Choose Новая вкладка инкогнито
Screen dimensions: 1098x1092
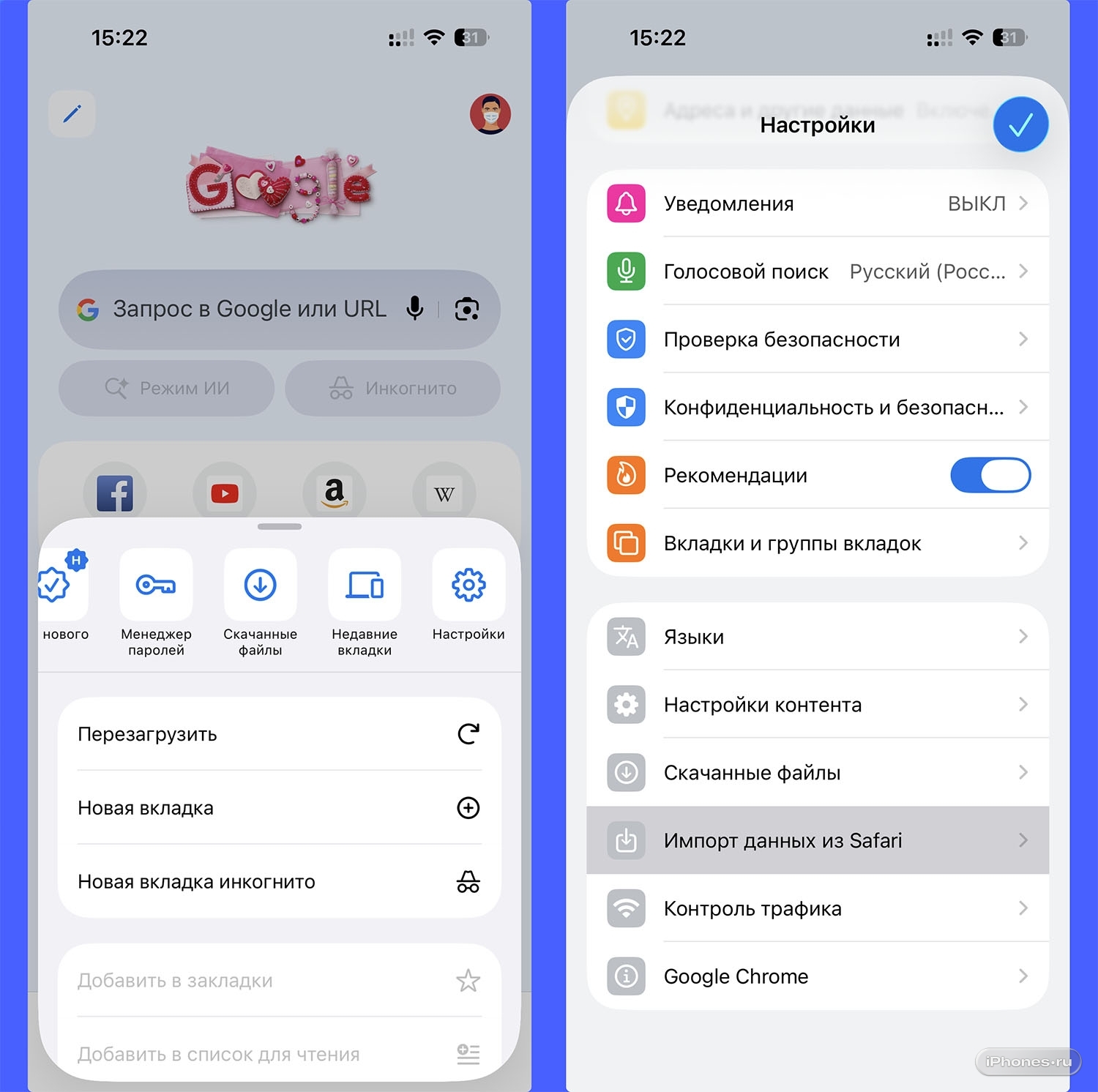pos(279,882)
